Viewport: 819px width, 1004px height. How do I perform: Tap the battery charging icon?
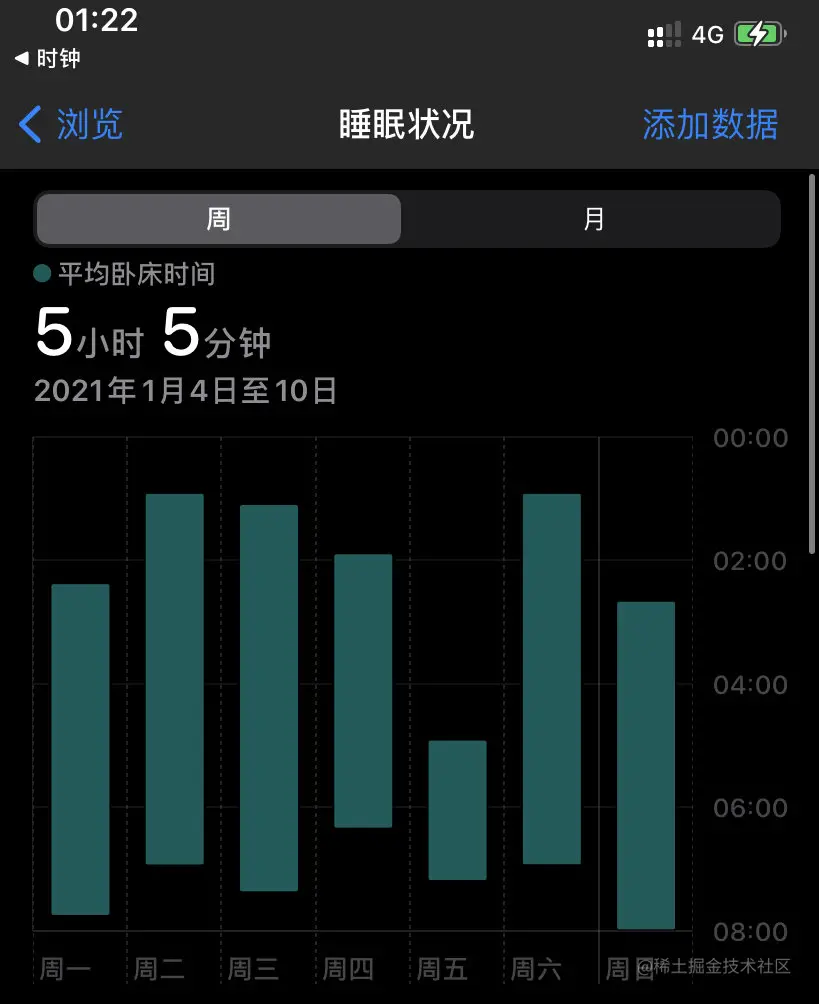(759, 33)
